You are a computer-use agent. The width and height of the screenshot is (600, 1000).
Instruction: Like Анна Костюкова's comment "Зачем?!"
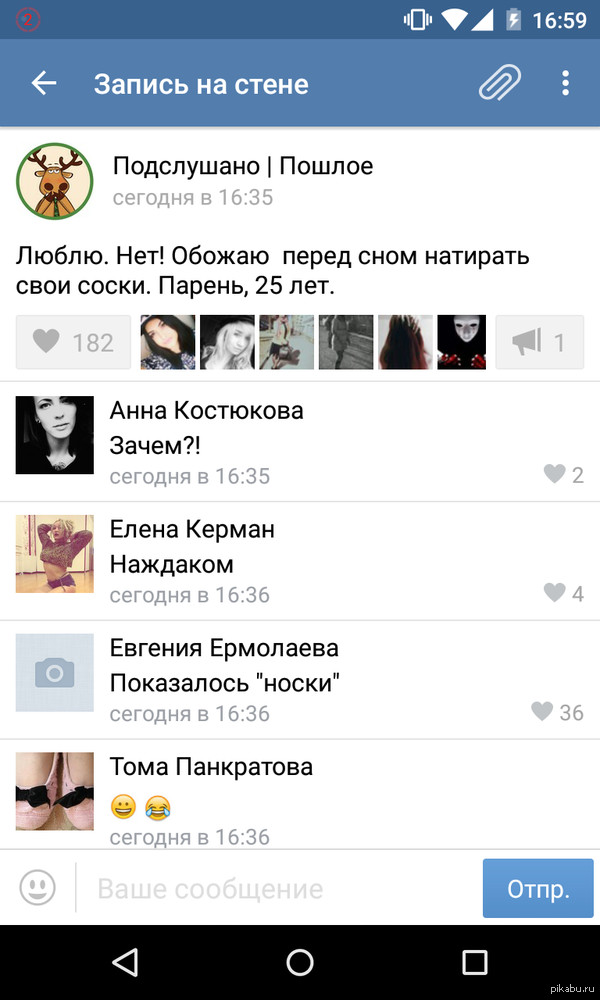coord(563,474)
